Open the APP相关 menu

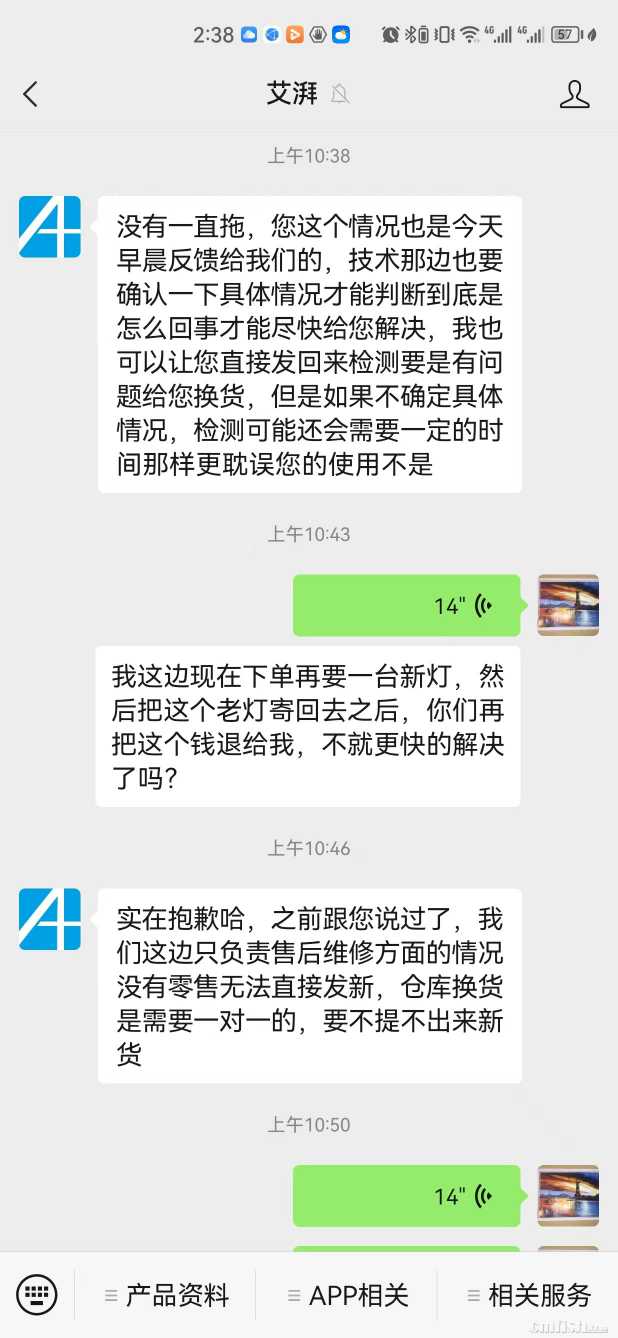tap(348, 1296)
